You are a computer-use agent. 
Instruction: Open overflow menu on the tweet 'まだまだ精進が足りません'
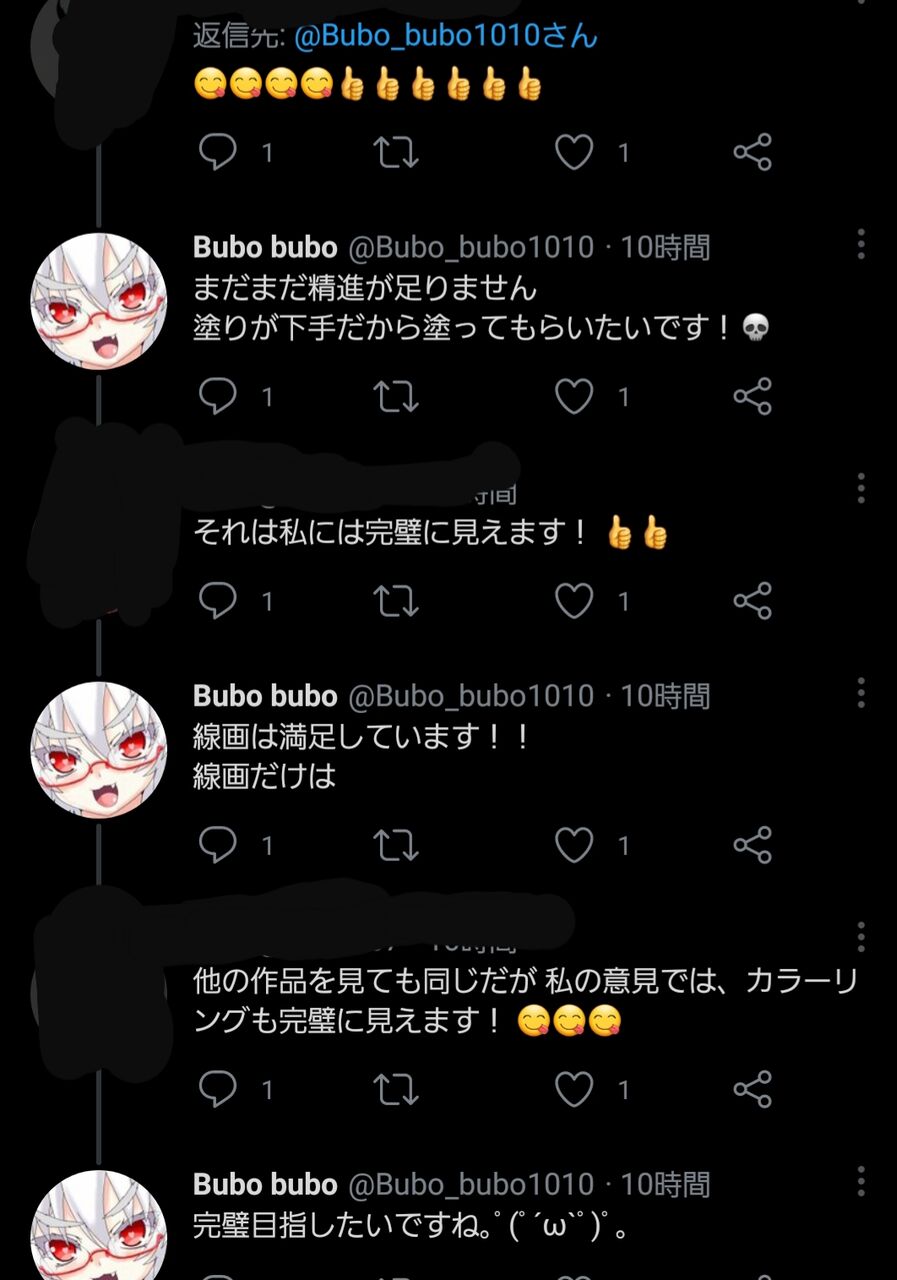coord(861,244)
